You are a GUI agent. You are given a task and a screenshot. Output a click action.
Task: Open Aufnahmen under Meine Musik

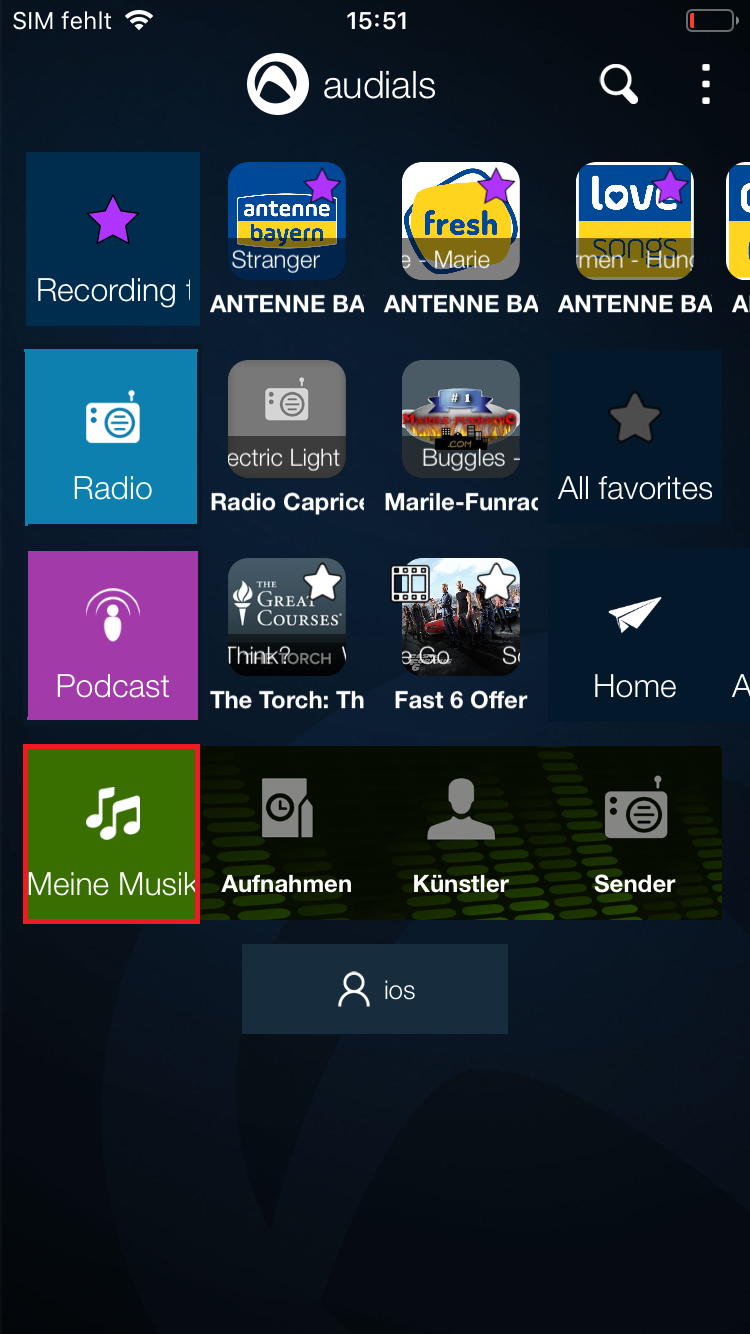[x=287, y=833]
